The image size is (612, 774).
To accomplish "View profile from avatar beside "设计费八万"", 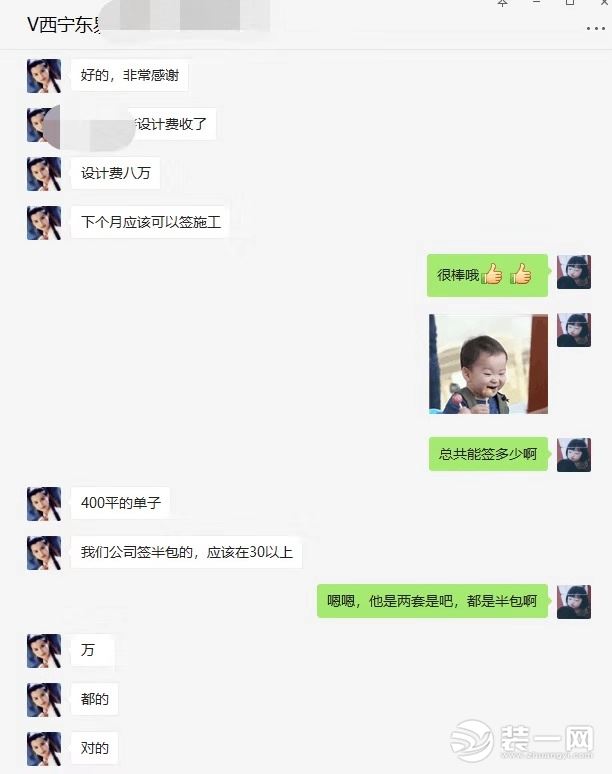I will [44, 173].
